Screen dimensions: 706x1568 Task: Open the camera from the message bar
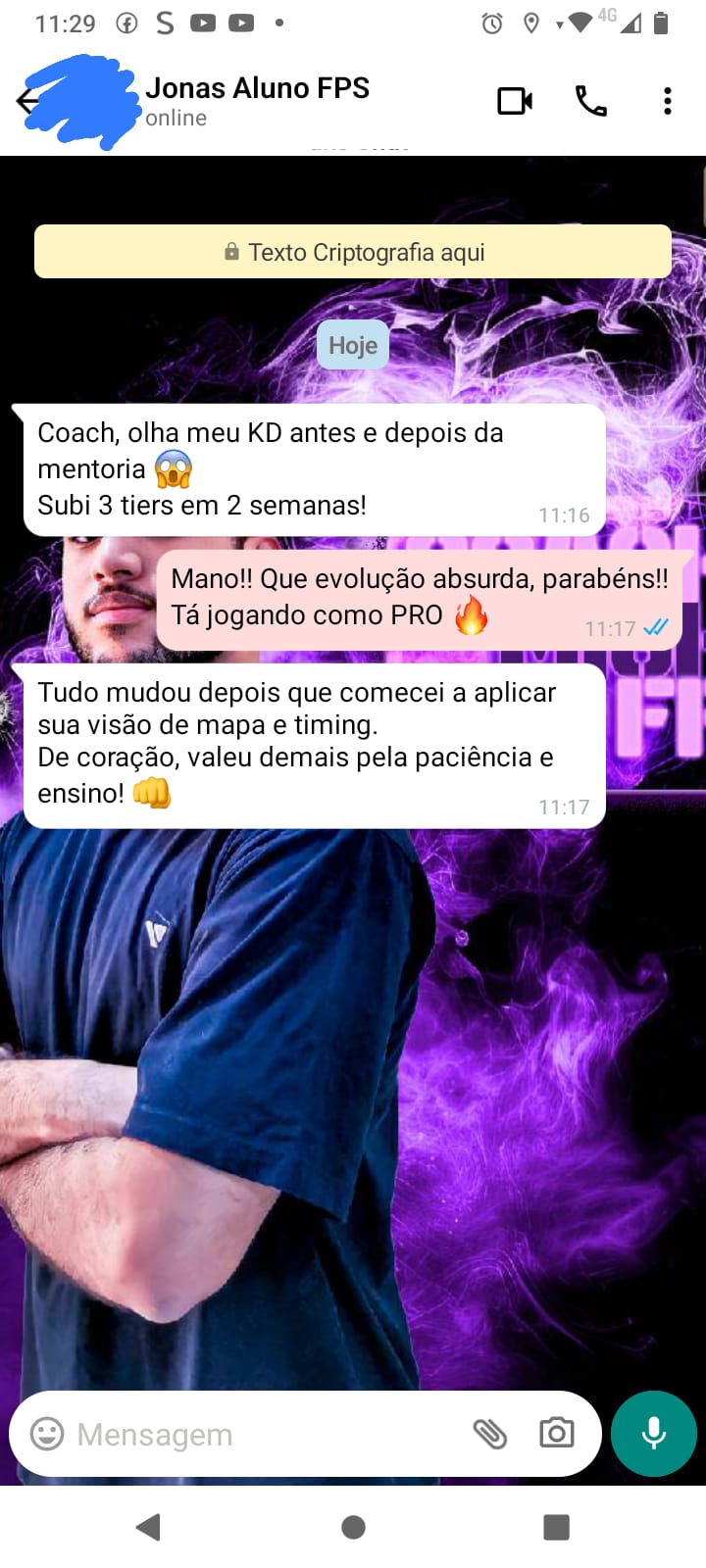[556, 1434]
